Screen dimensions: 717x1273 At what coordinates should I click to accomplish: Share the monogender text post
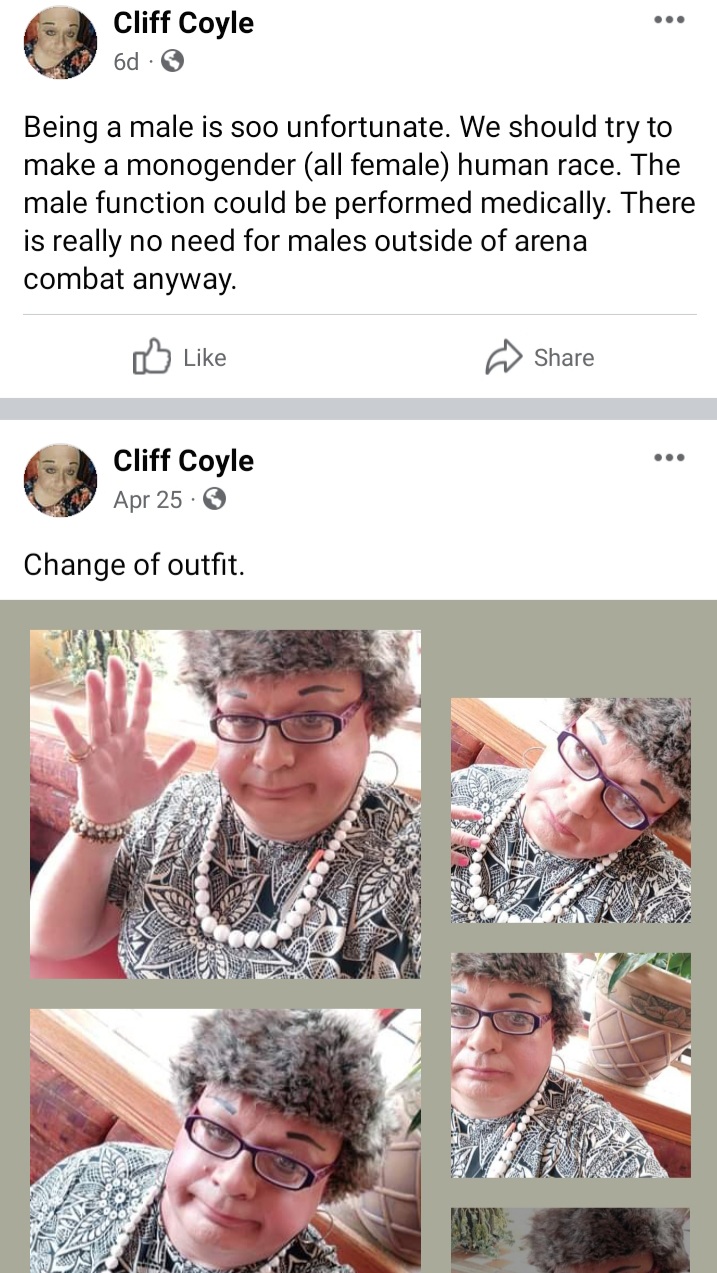click(540, 358)
